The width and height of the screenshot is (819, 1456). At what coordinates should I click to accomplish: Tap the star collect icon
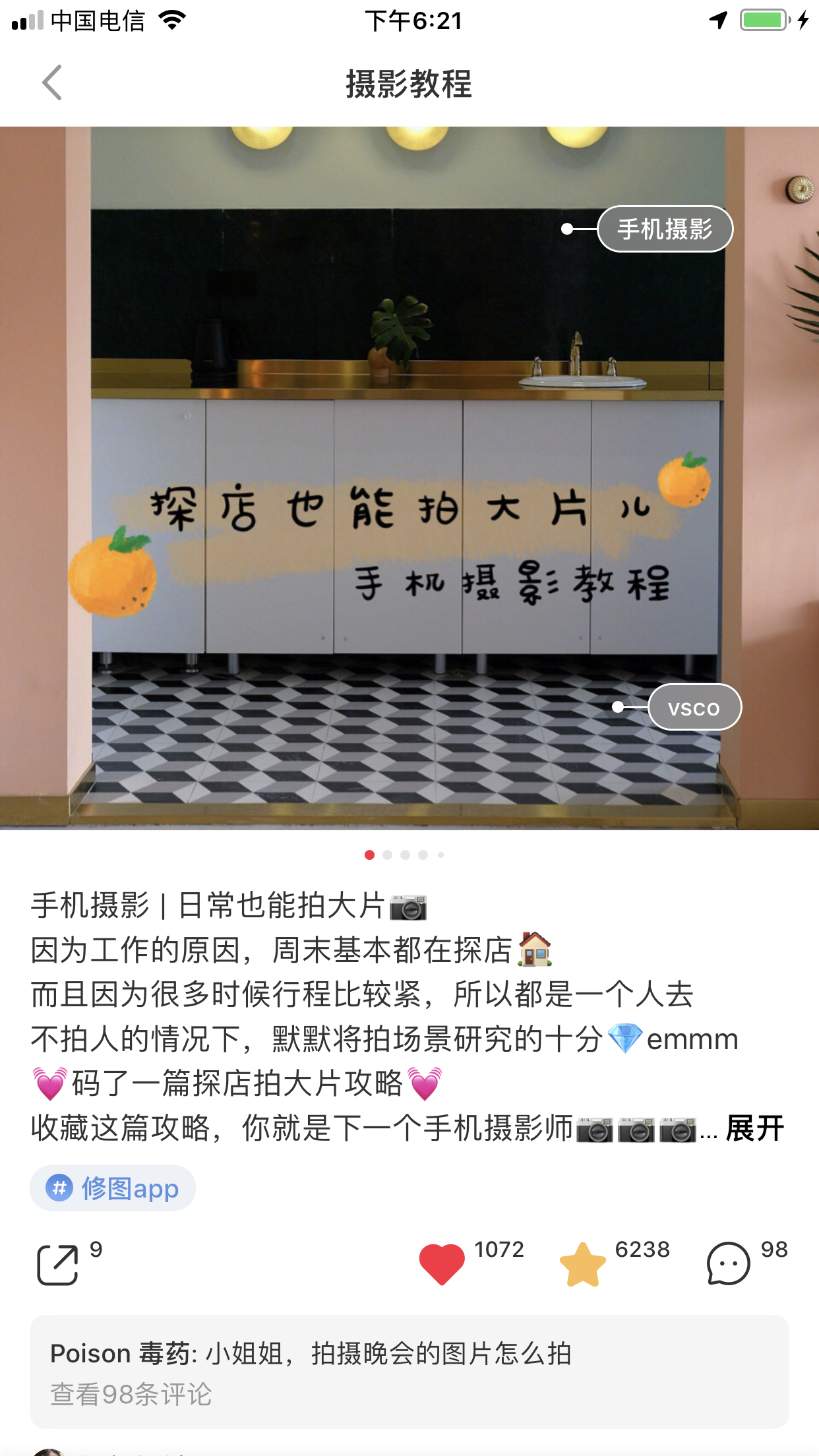[x=582, y=1264]
